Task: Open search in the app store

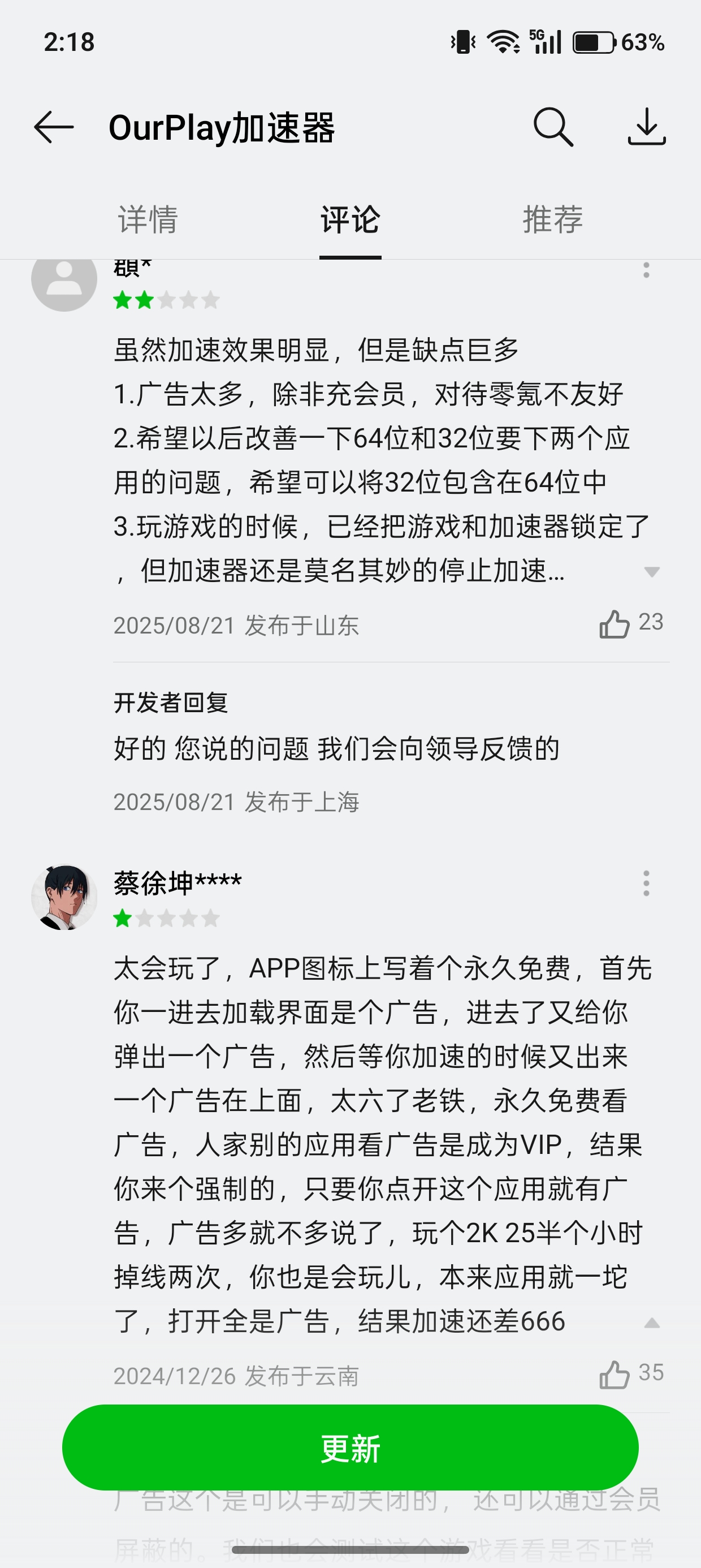Action: click(552, 127)
